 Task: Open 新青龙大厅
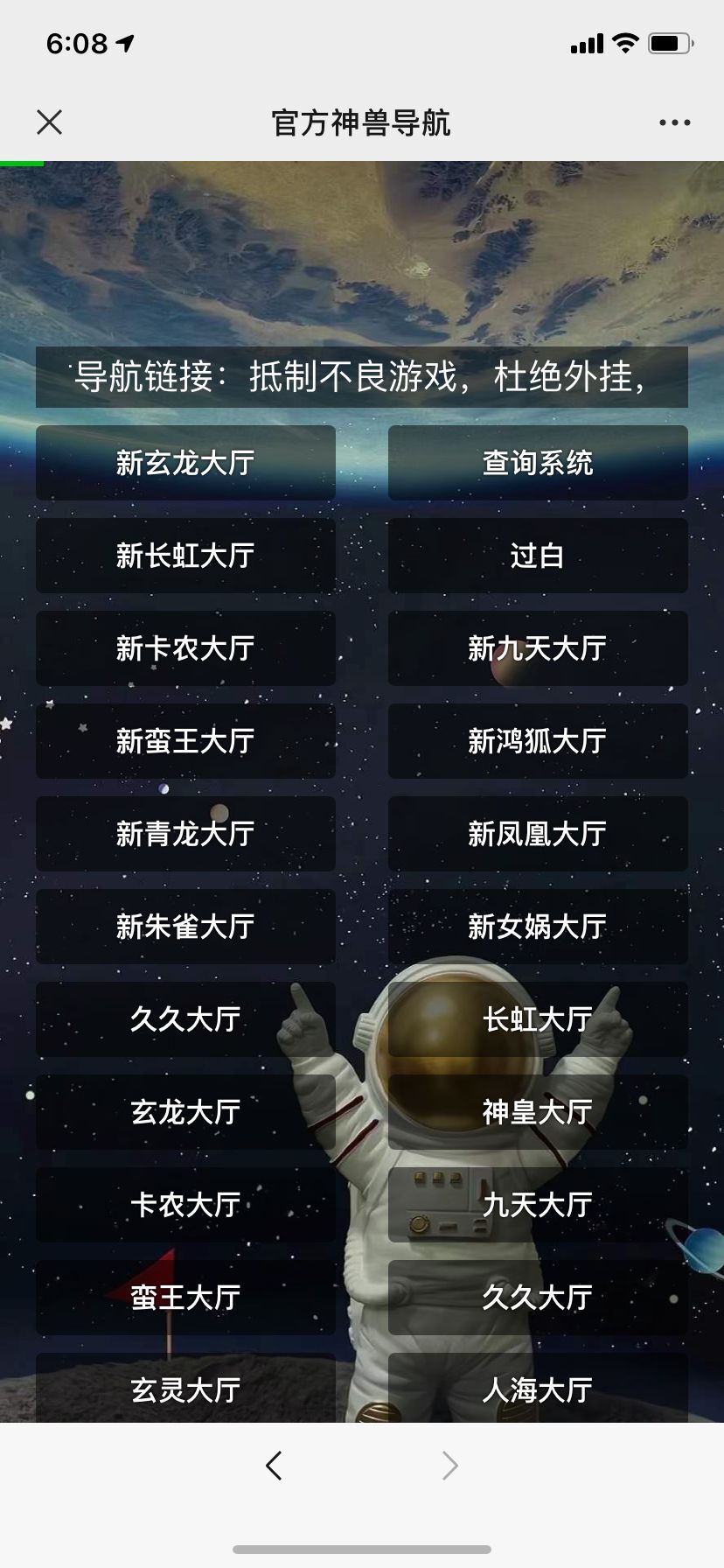pos(185,834)
